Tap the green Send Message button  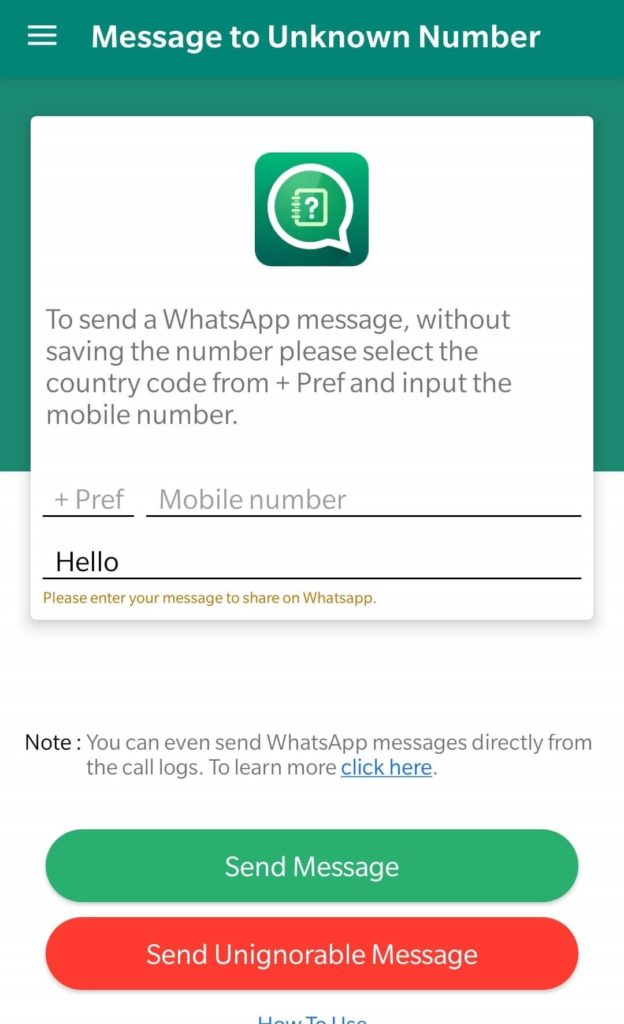point(311,866)
